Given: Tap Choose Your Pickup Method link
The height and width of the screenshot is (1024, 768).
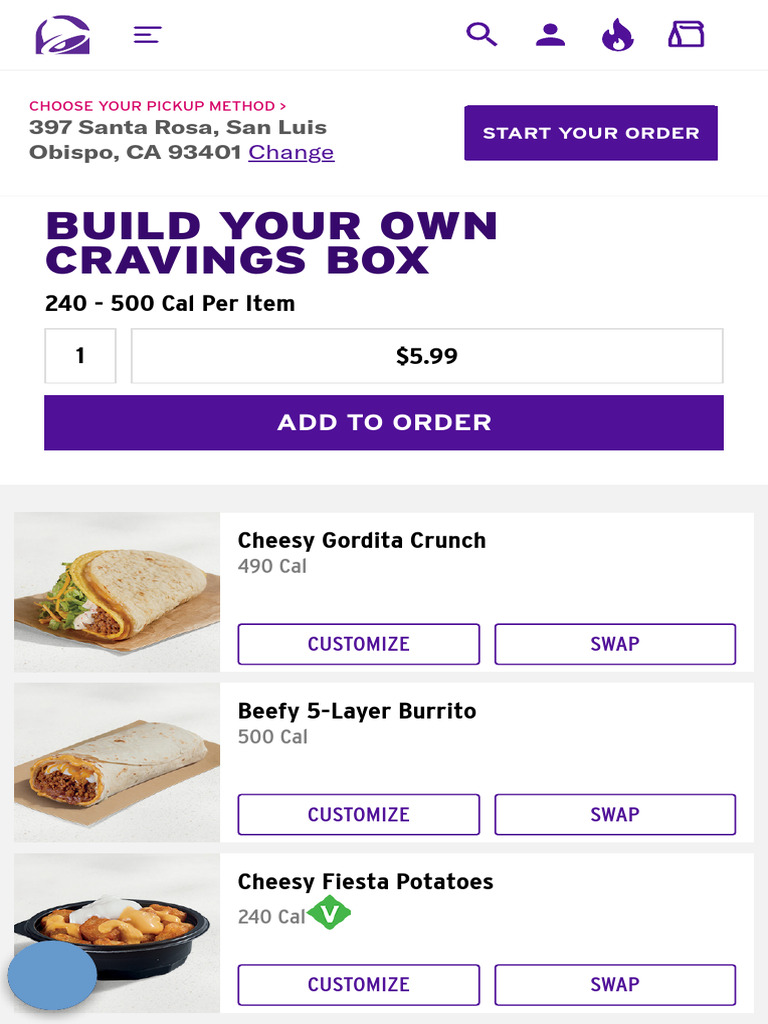Looking at the screenshot, I should coord(158,106).
